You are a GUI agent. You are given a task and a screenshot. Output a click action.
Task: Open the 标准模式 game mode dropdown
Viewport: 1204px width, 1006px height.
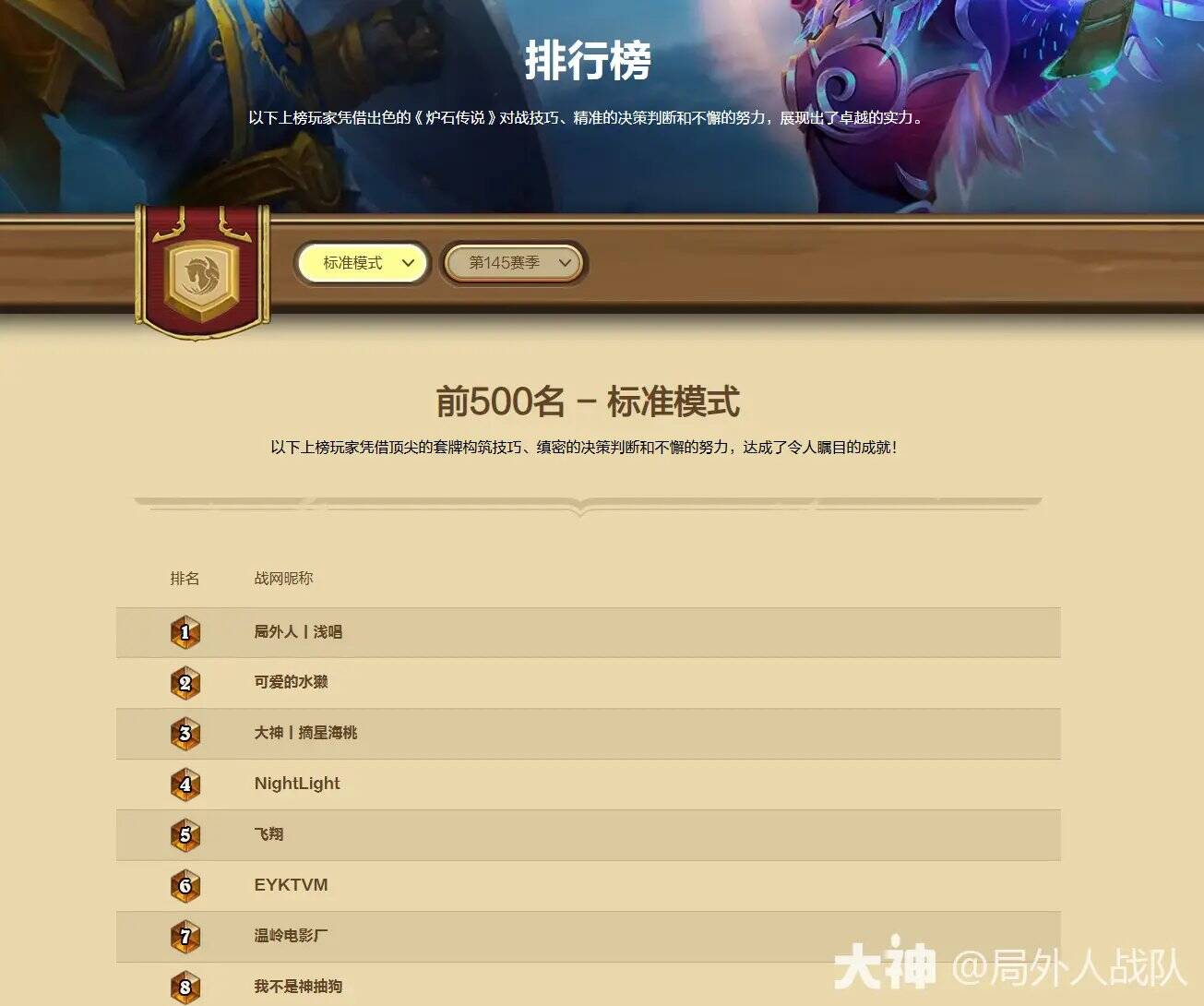pos(364,263)
